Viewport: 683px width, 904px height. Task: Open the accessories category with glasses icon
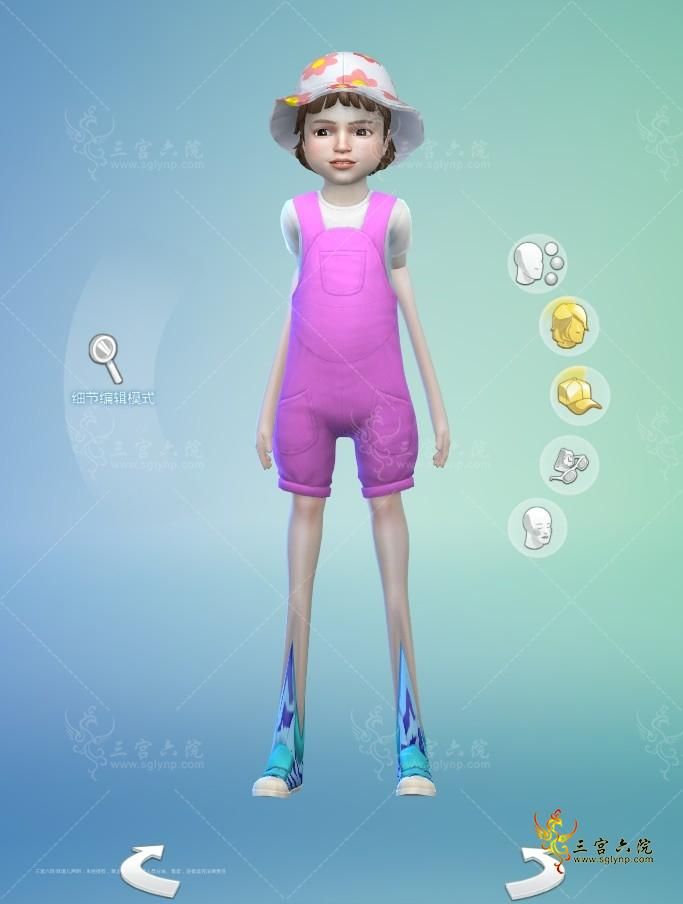point(567,464)
